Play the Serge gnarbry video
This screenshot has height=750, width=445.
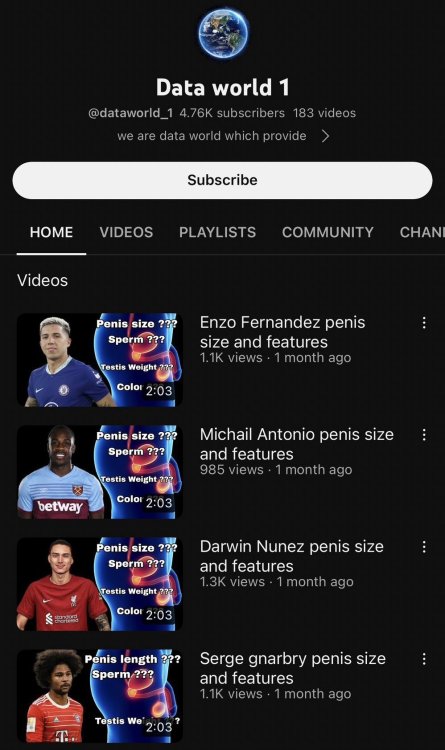100,696
